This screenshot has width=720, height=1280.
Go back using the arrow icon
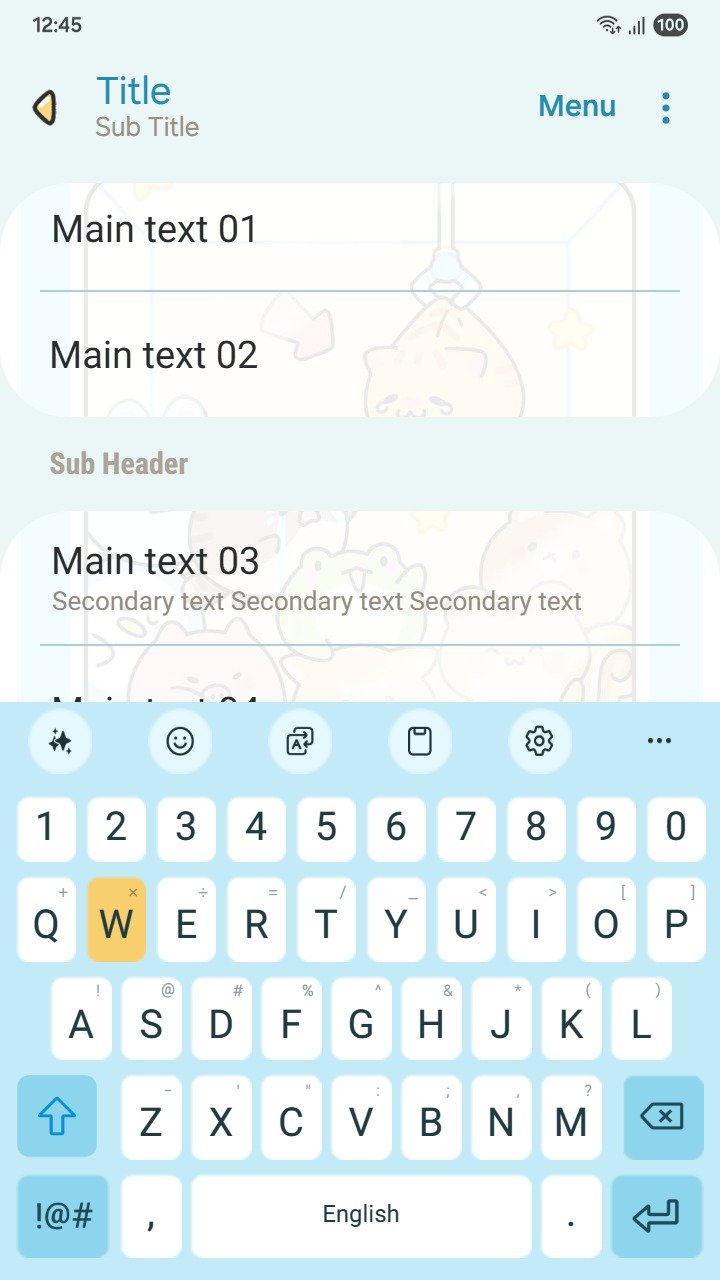[x=45, y=107]
